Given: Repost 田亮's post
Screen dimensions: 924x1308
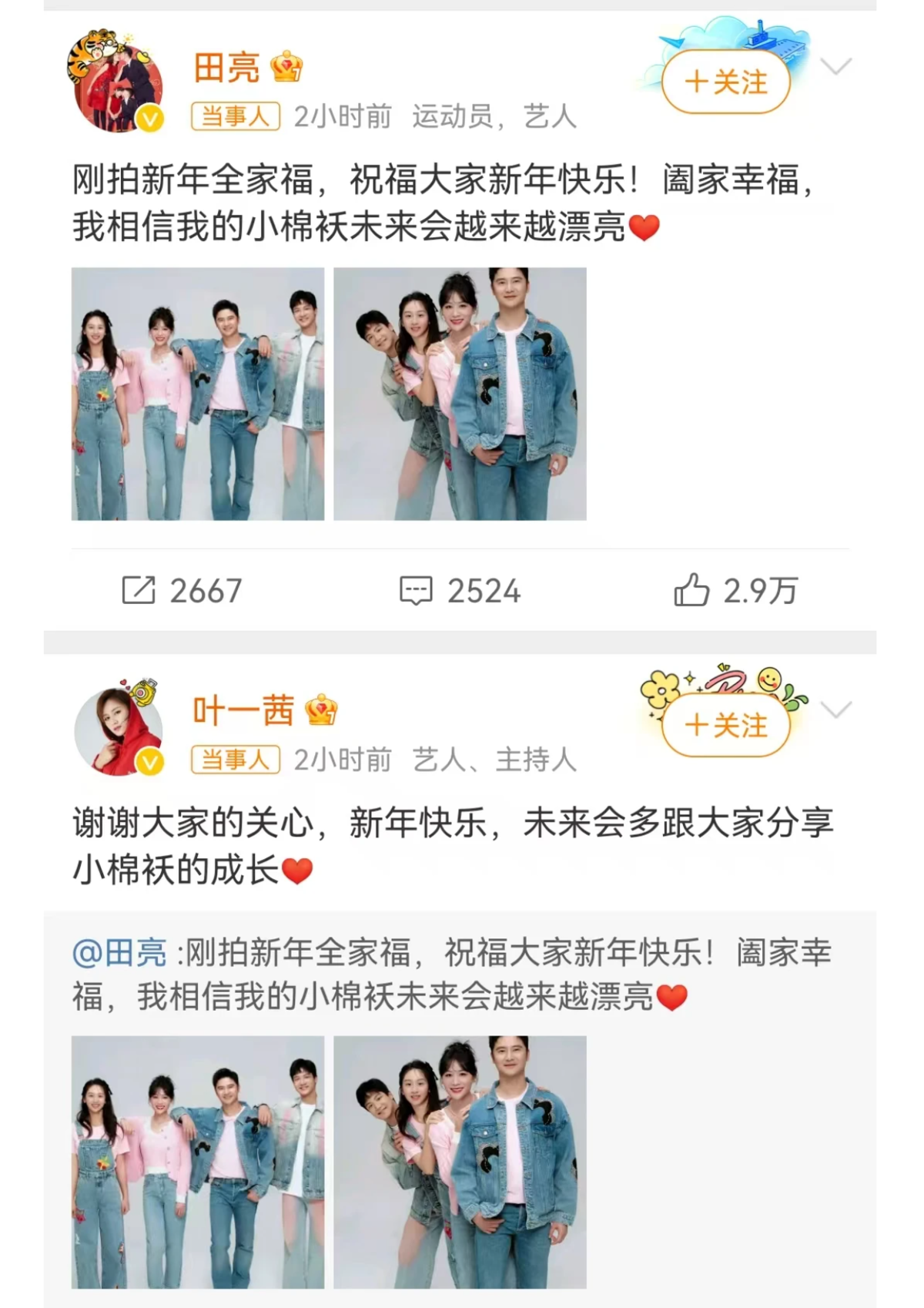Looking at the screenshot, I should 182,591.
